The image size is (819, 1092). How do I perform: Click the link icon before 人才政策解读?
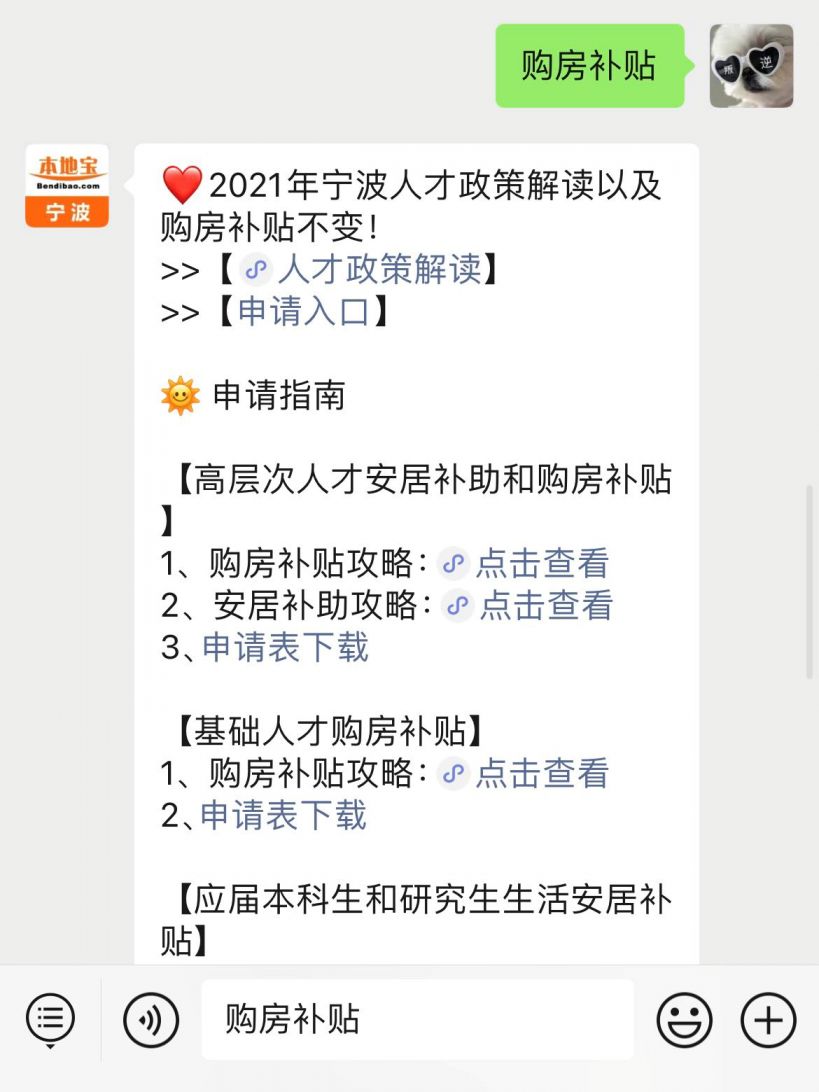pyautogui.click(x=255, y=267)
